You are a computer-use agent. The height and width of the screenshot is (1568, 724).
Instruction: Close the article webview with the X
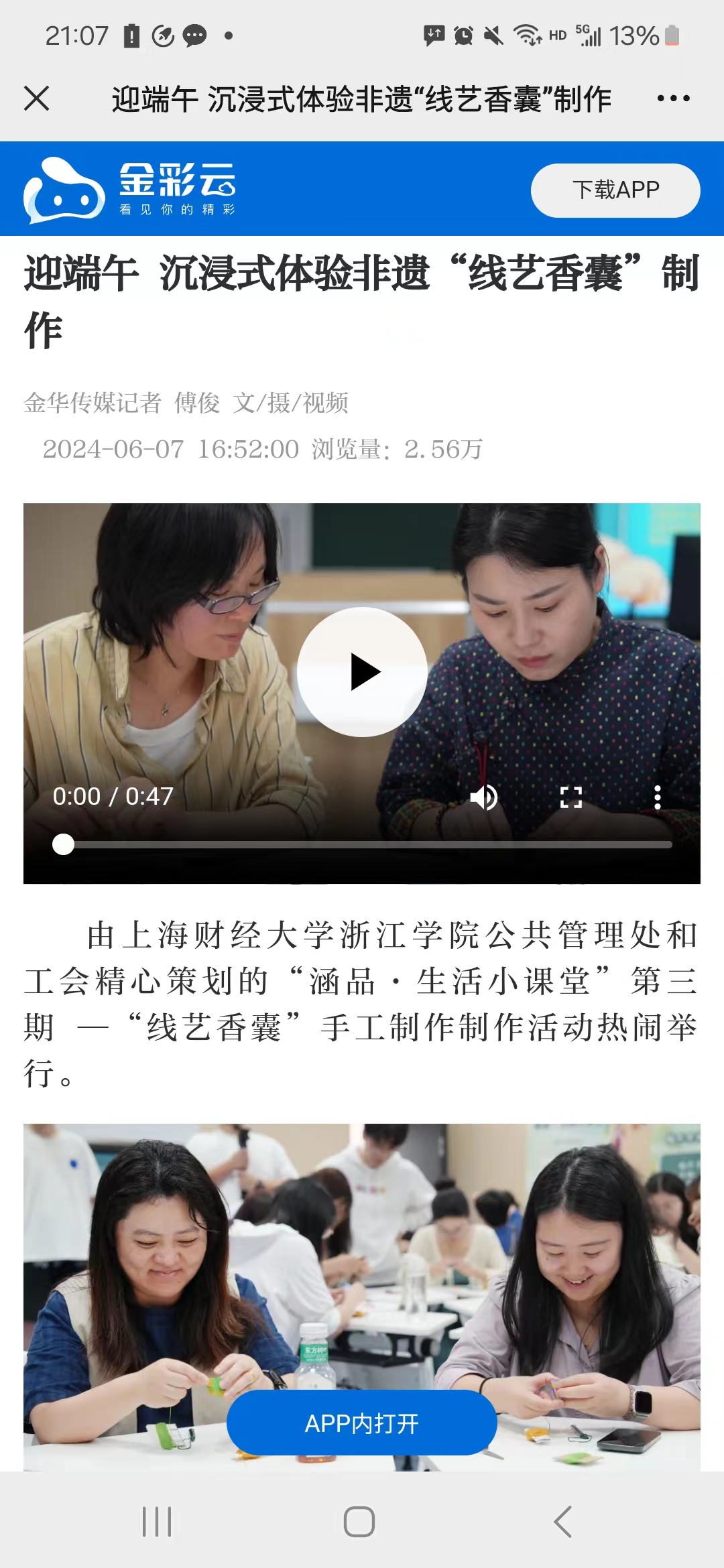pyautogui.click(x=36, y=99)
